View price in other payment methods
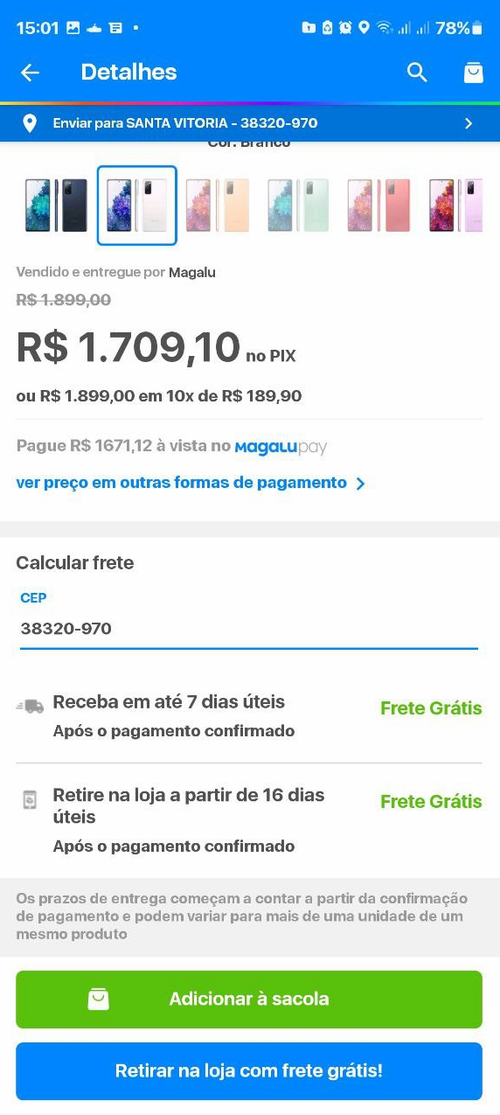This screenshot has width=500, height=1115. point(191,483)
